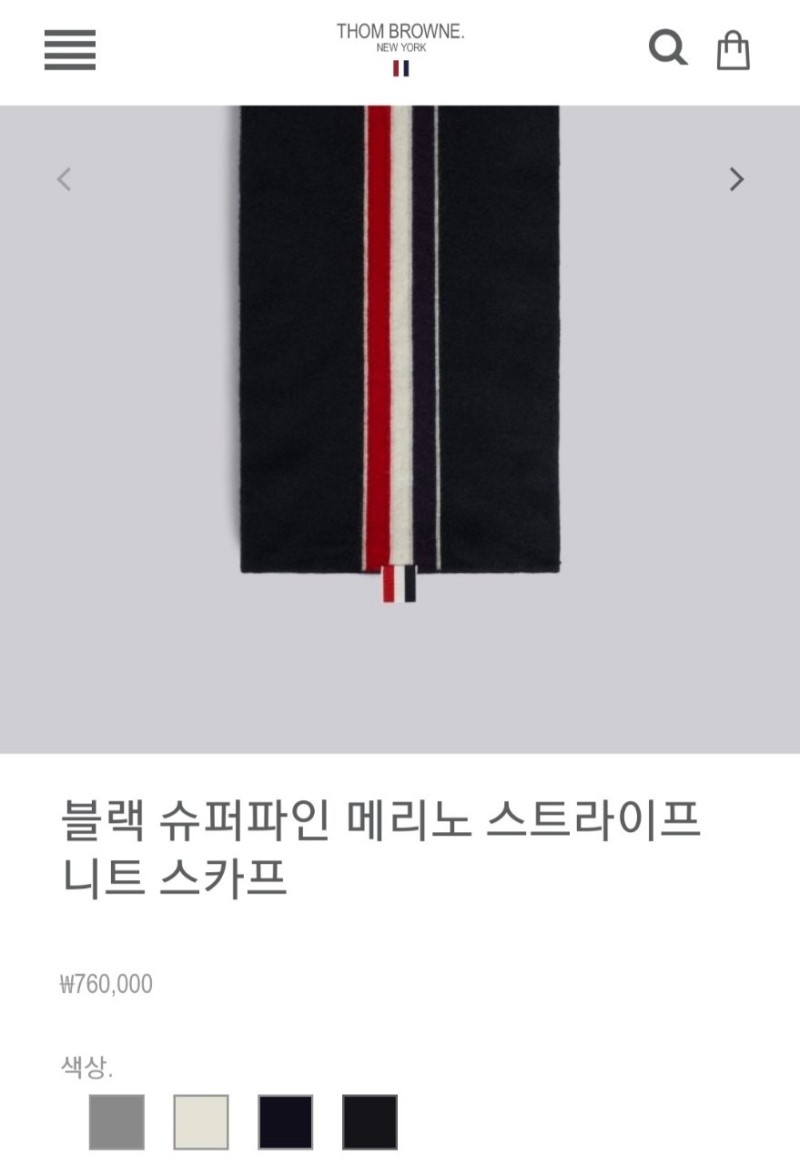The width and height of the screenshot is (800, 1164).
Task: Go to Thom Browne home page
Action: 400,45
